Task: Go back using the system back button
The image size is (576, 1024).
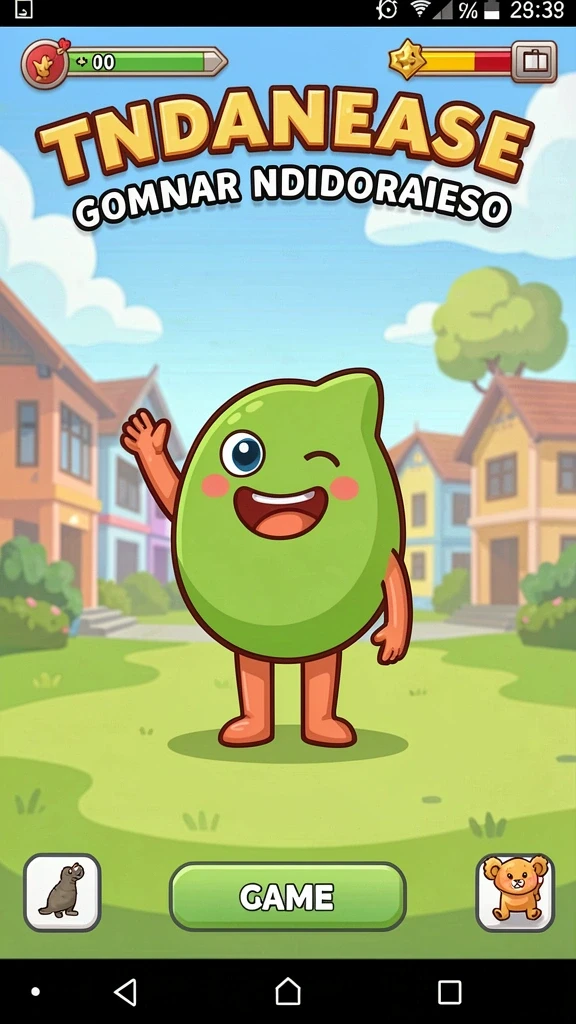Action: click(x=125, y=991)
